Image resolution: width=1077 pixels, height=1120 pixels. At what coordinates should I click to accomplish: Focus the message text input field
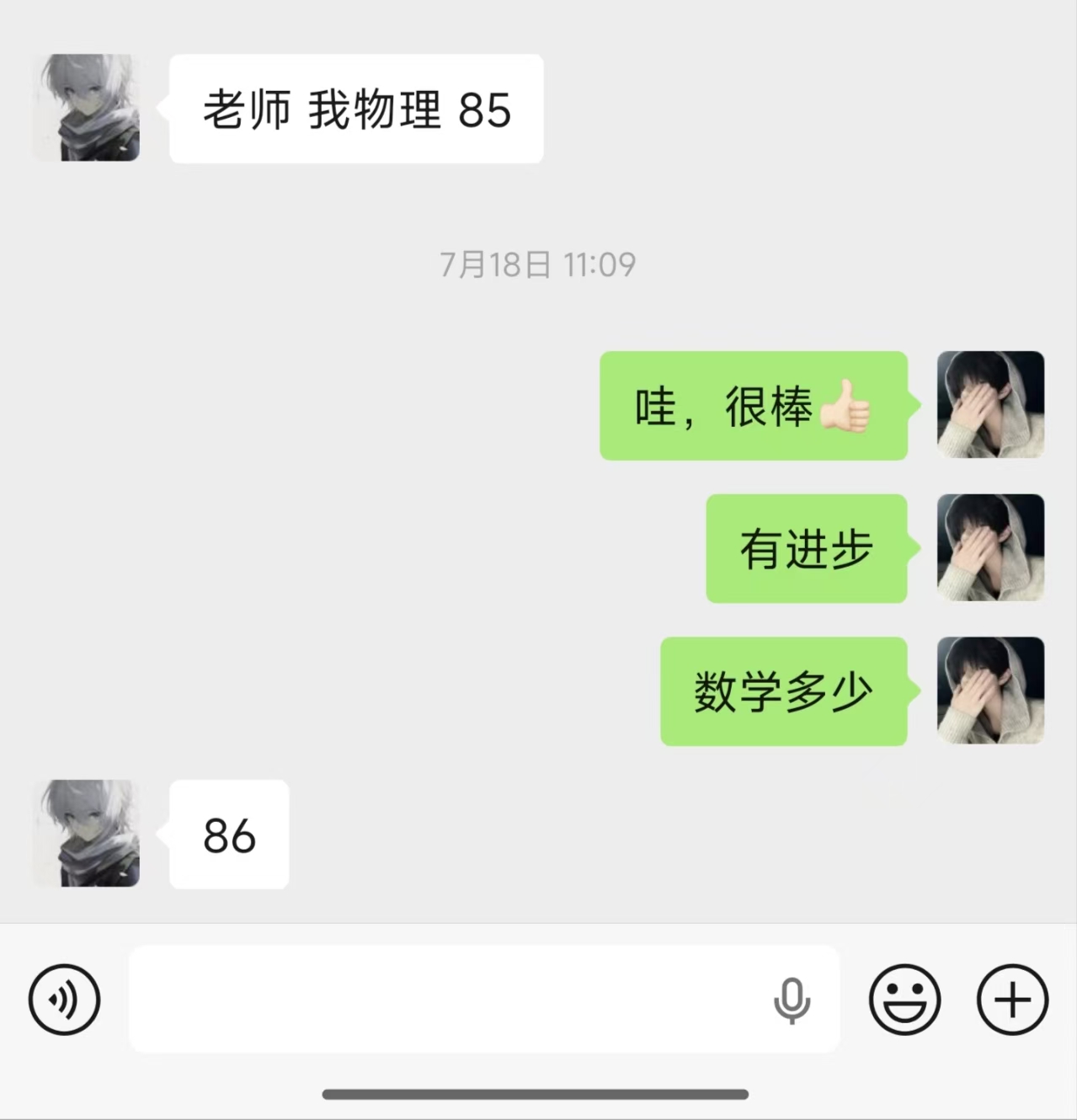tap(484, 999)
